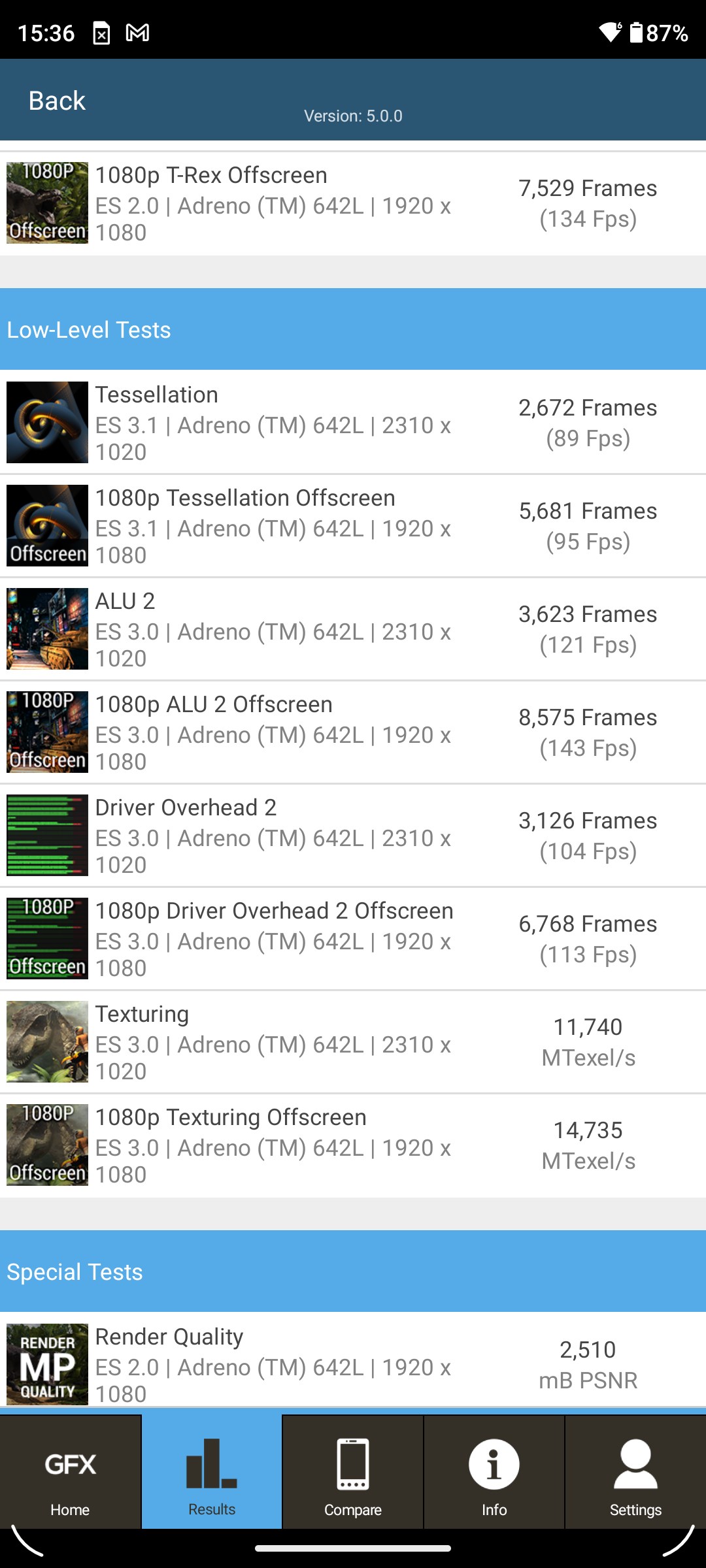Tap the Back button

pyautogui.click(x=57, y=101)
